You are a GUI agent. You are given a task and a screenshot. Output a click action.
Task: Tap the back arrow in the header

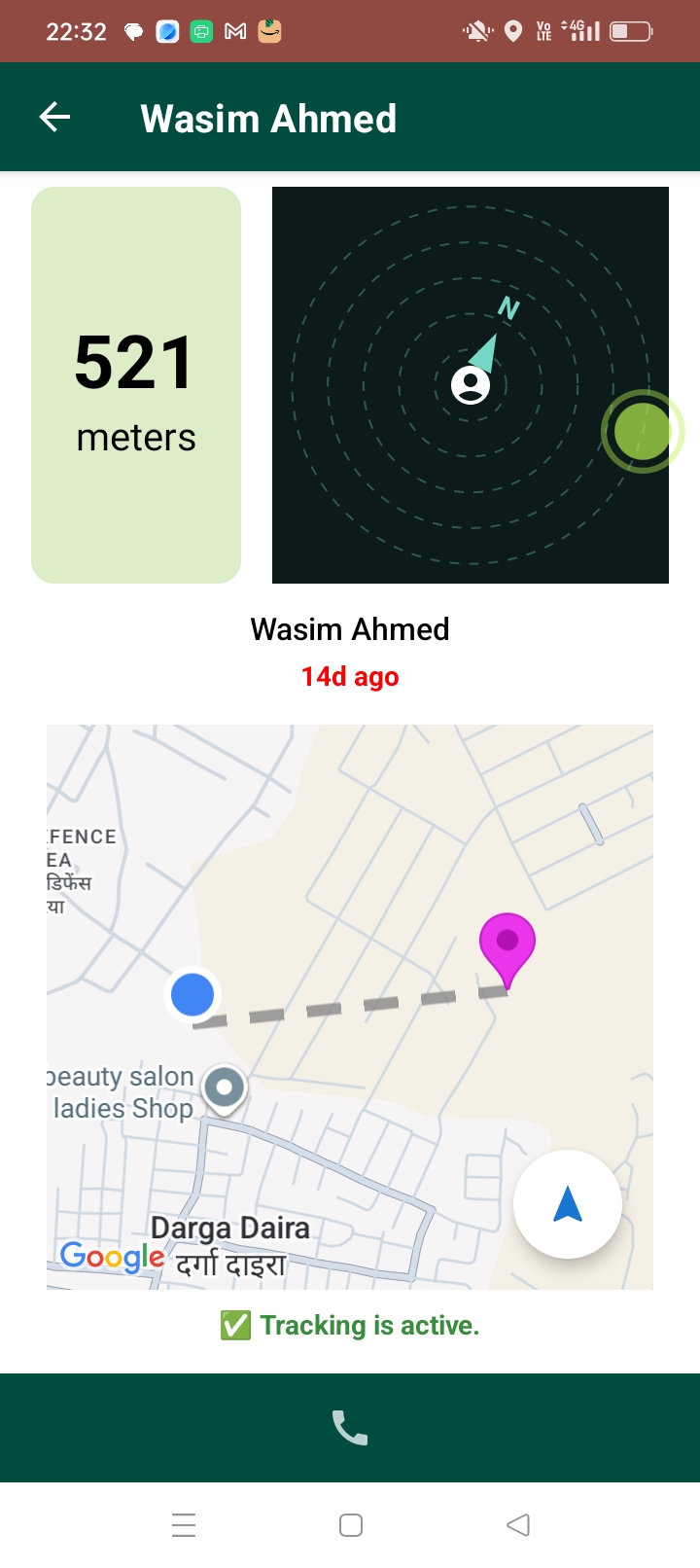(54, 117)
